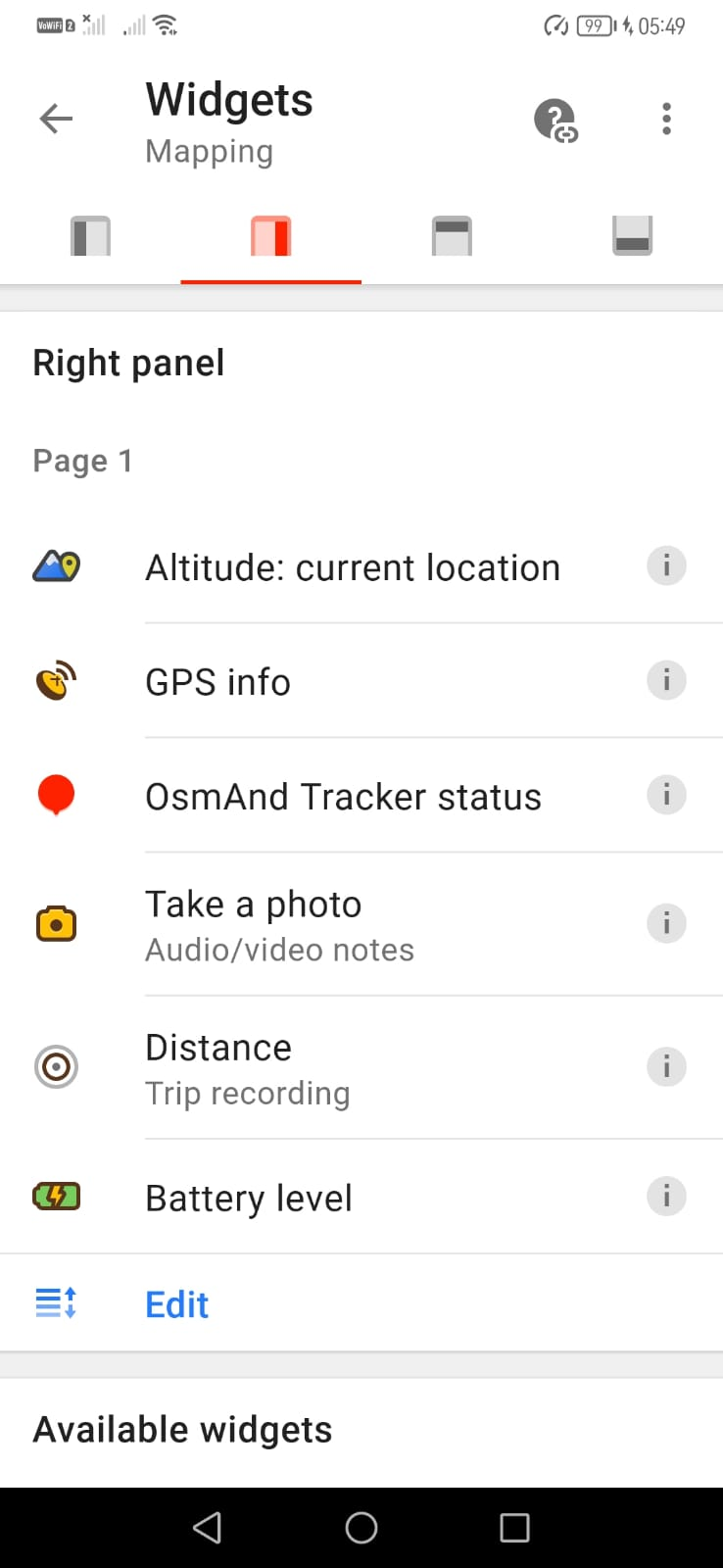Select the OsmAnd Tracker status icon
723x1568 pixels.
[x=56, y=795]
